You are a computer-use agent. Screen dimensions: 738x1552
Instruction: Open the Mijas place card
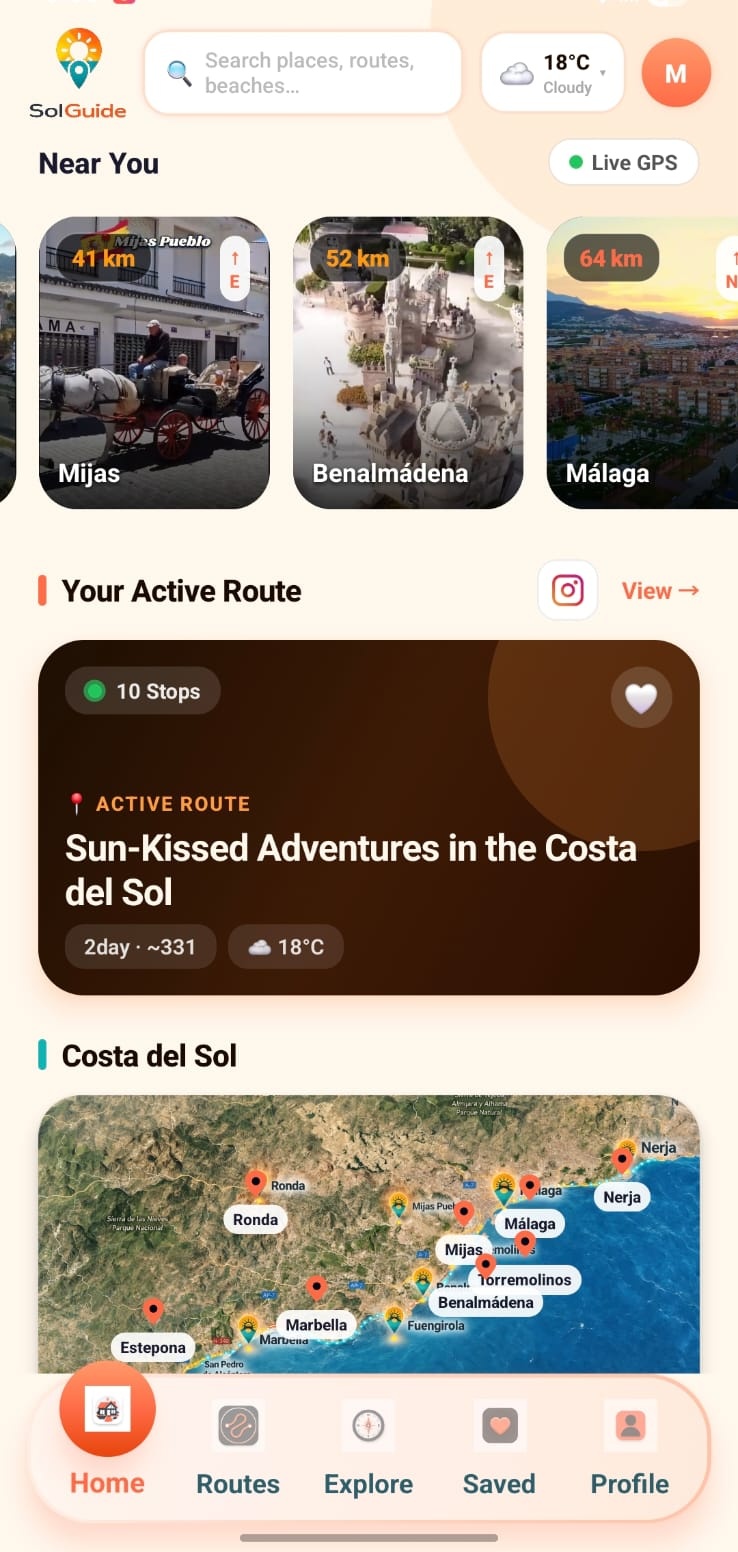[x=154, y=362]
